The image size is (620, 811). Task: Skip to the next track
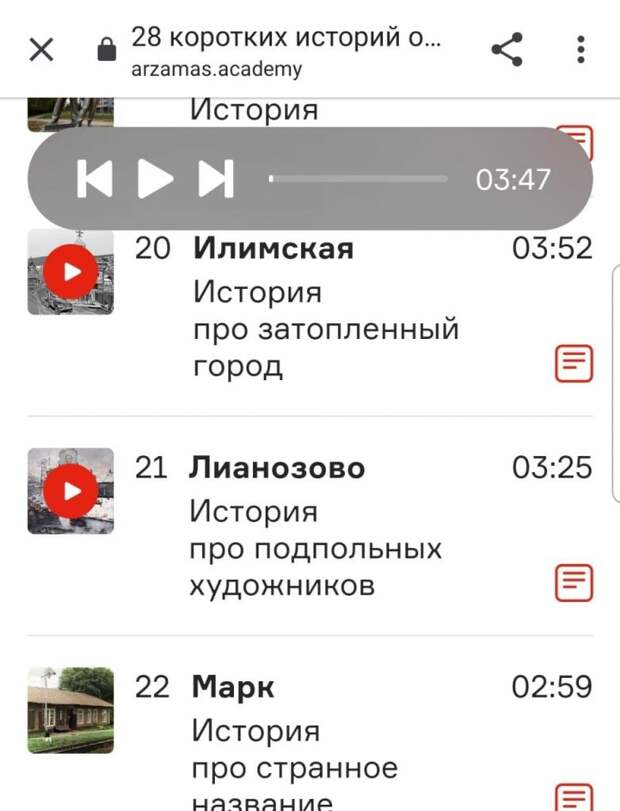click(216, 179)
